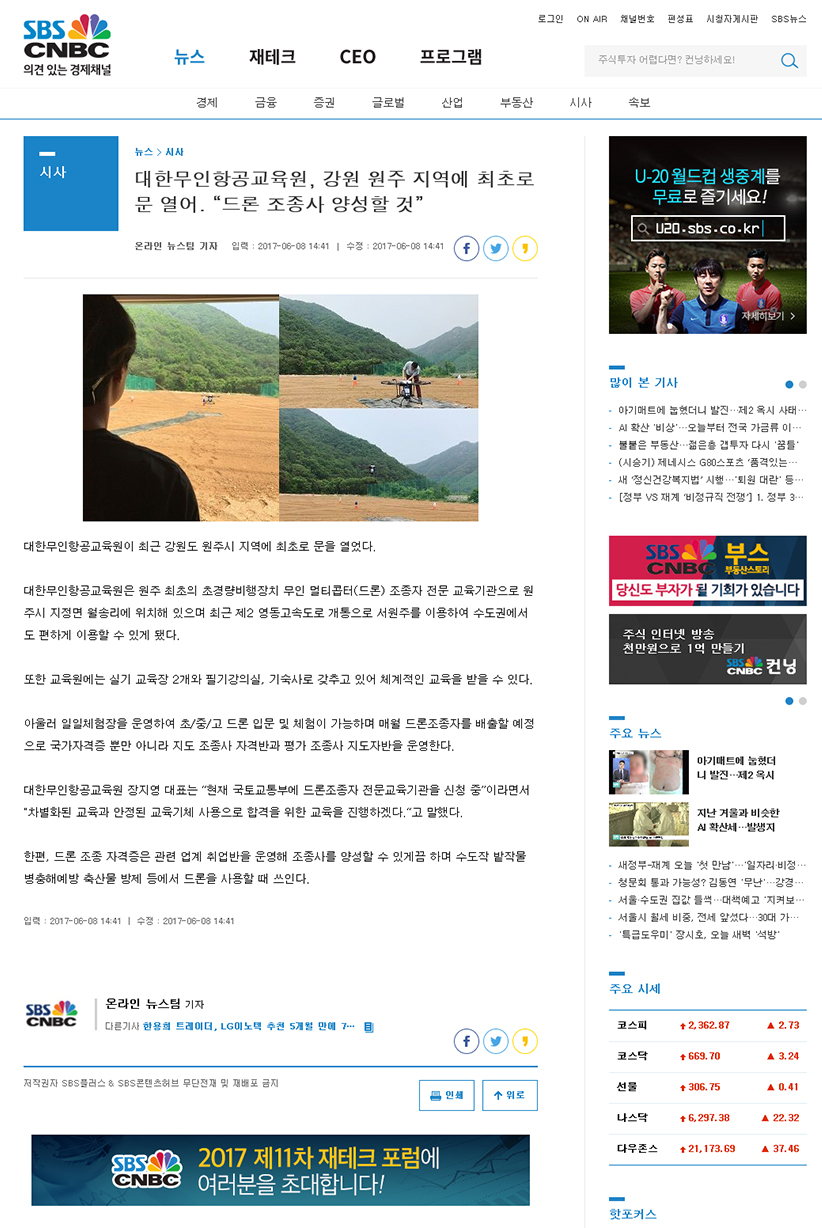Tap the 인쇄 print button

[x=446, y=1095]
